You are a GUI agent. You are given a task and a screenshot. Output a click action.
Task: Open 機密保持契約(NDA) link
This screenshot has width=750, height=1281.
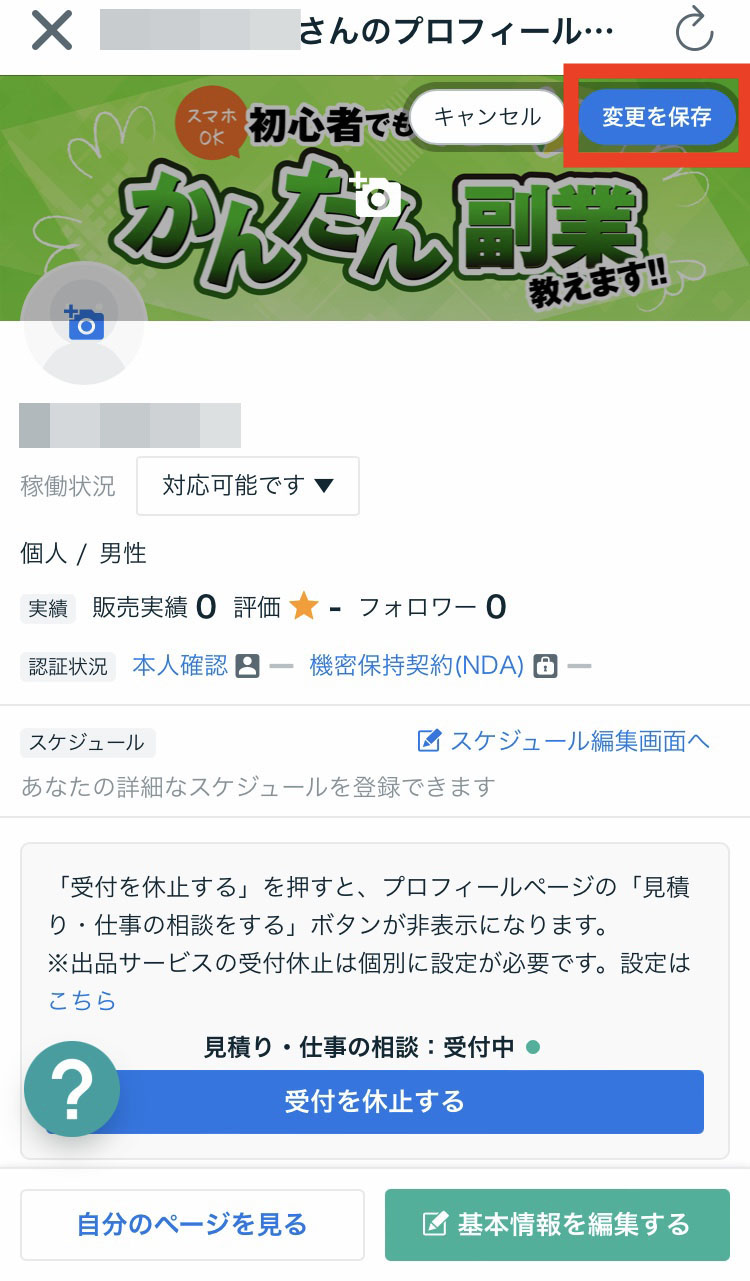click(416, 666)
